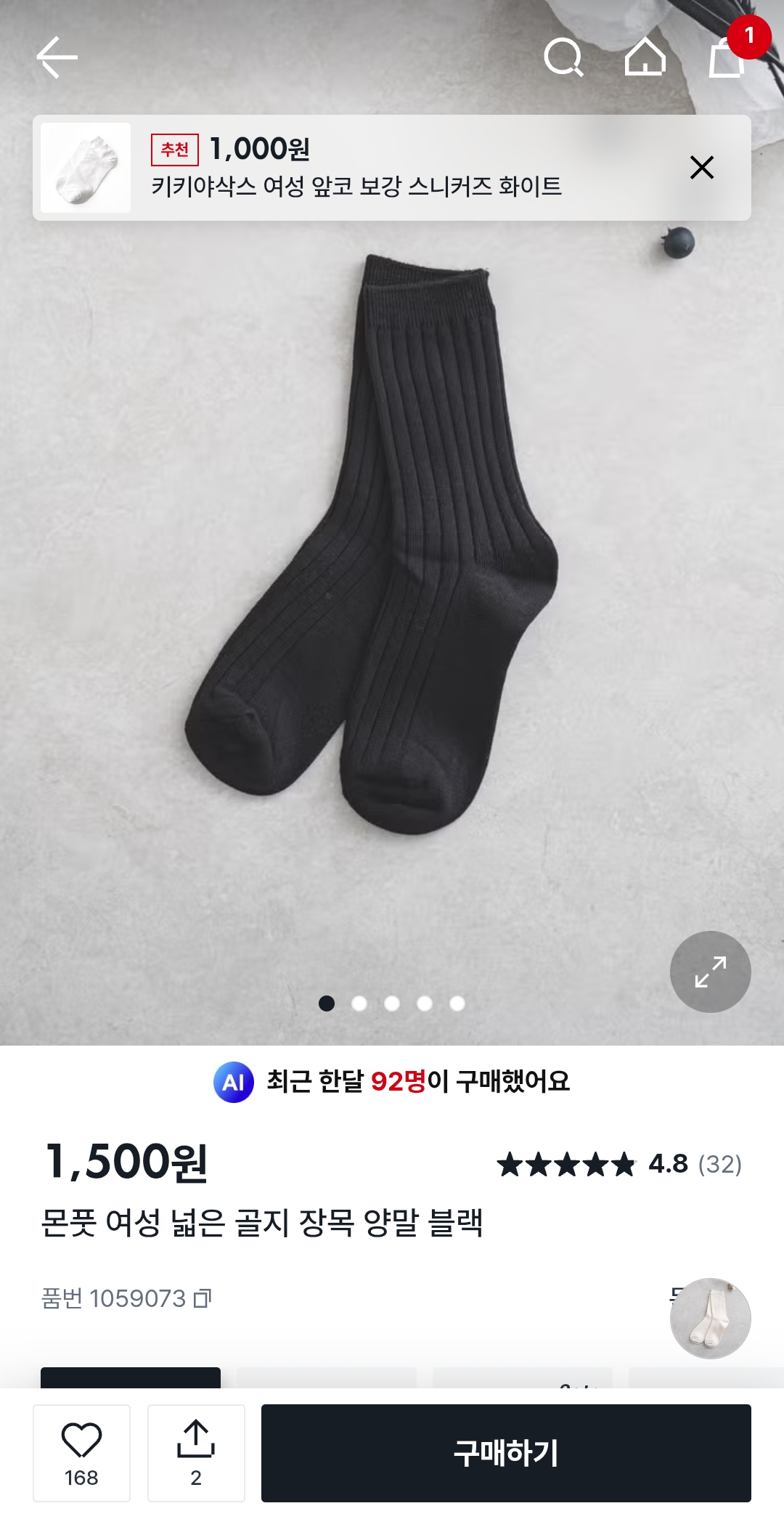The width and height of the screenshot is (784, 1535).
Task: Open the search icon
Action: [x=563, y=57]
